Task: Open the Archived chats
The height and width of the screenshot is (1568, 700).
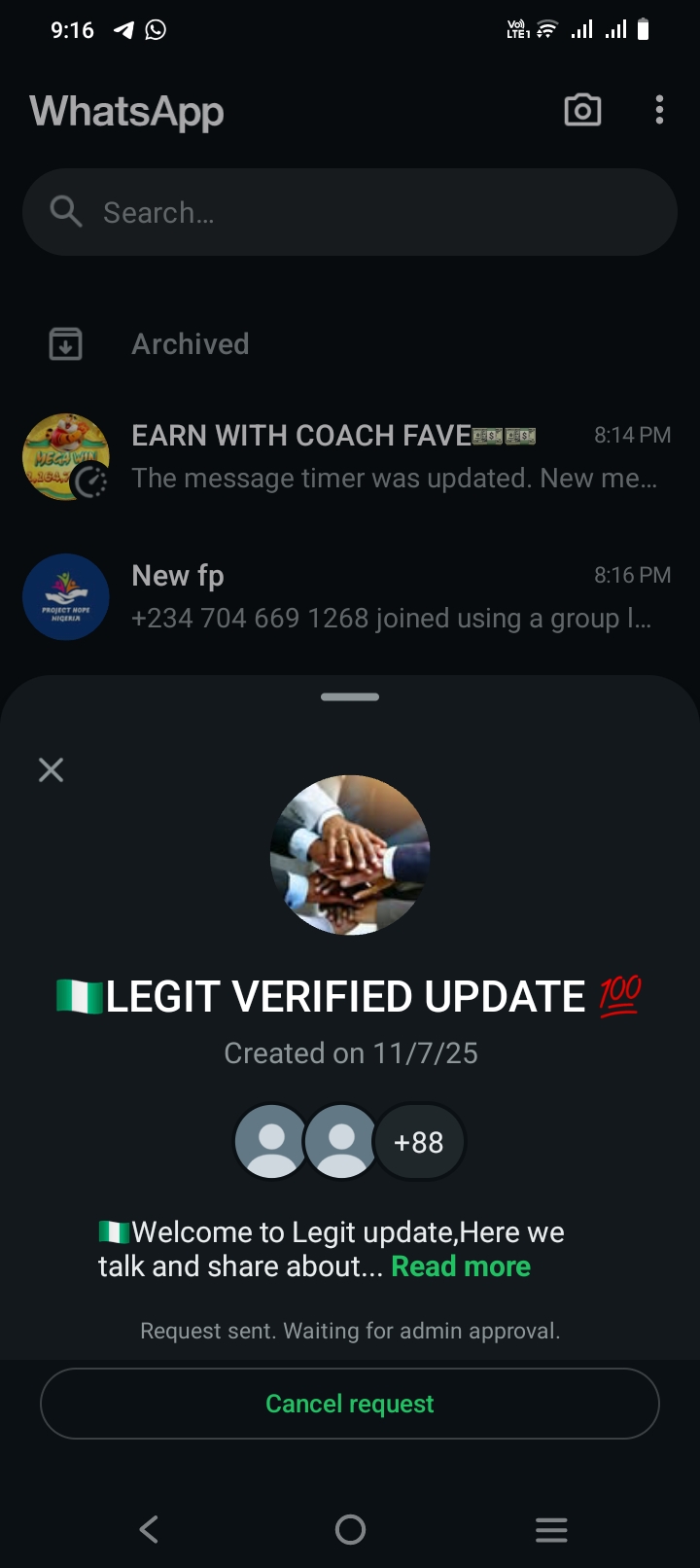Action: (x=191, y=344)
